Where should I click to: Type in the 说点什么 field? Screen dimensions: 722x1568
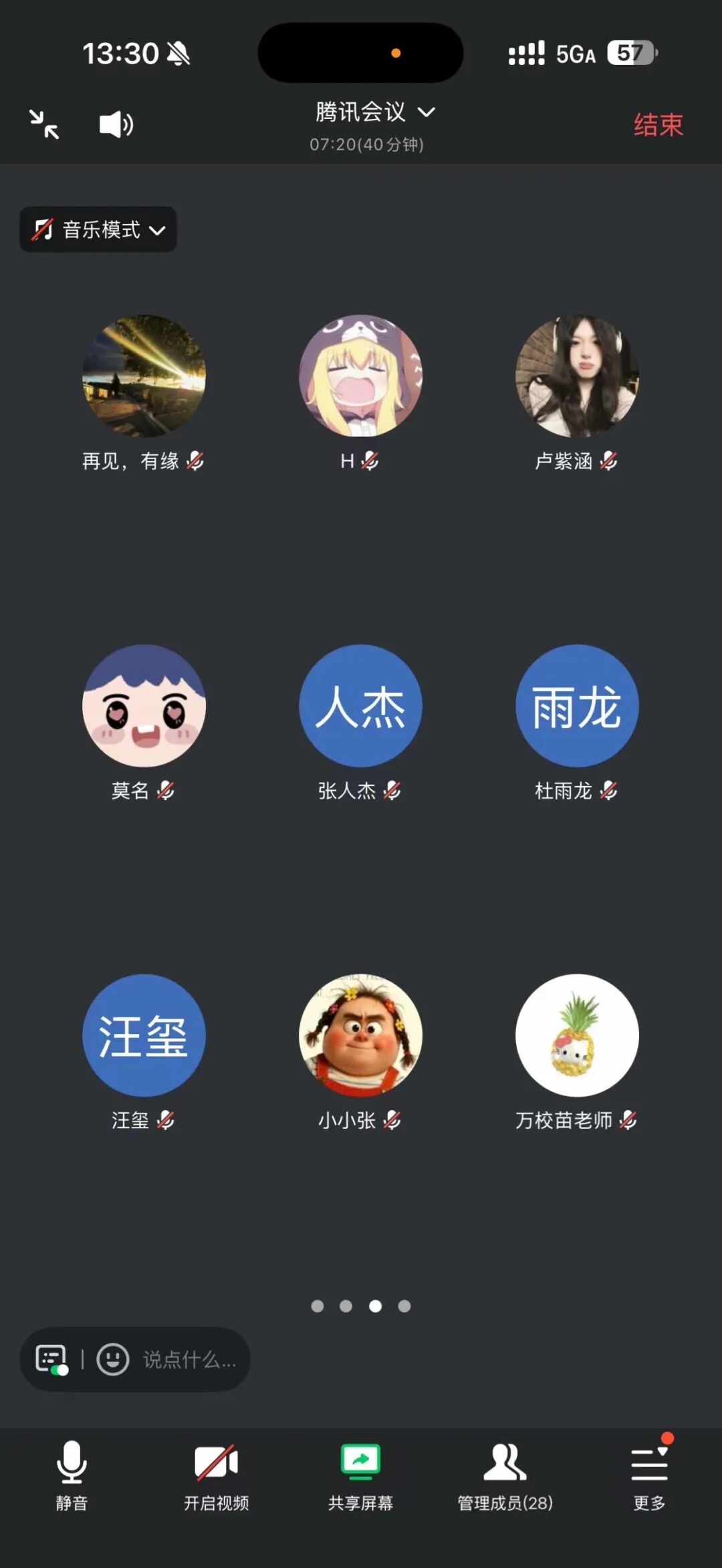point(189,1359)
